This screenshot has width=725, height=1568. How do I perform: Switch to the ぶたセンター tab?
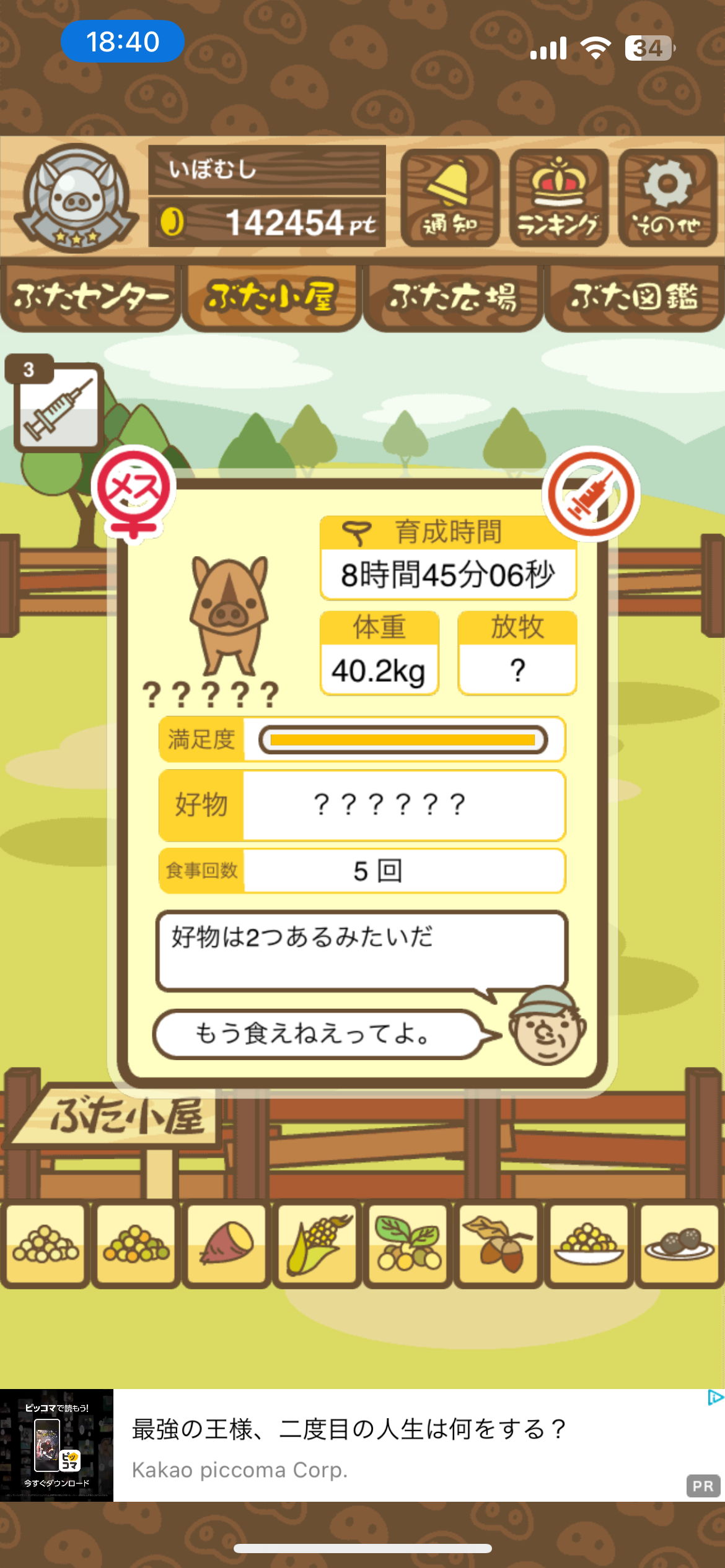coord(90,297)
